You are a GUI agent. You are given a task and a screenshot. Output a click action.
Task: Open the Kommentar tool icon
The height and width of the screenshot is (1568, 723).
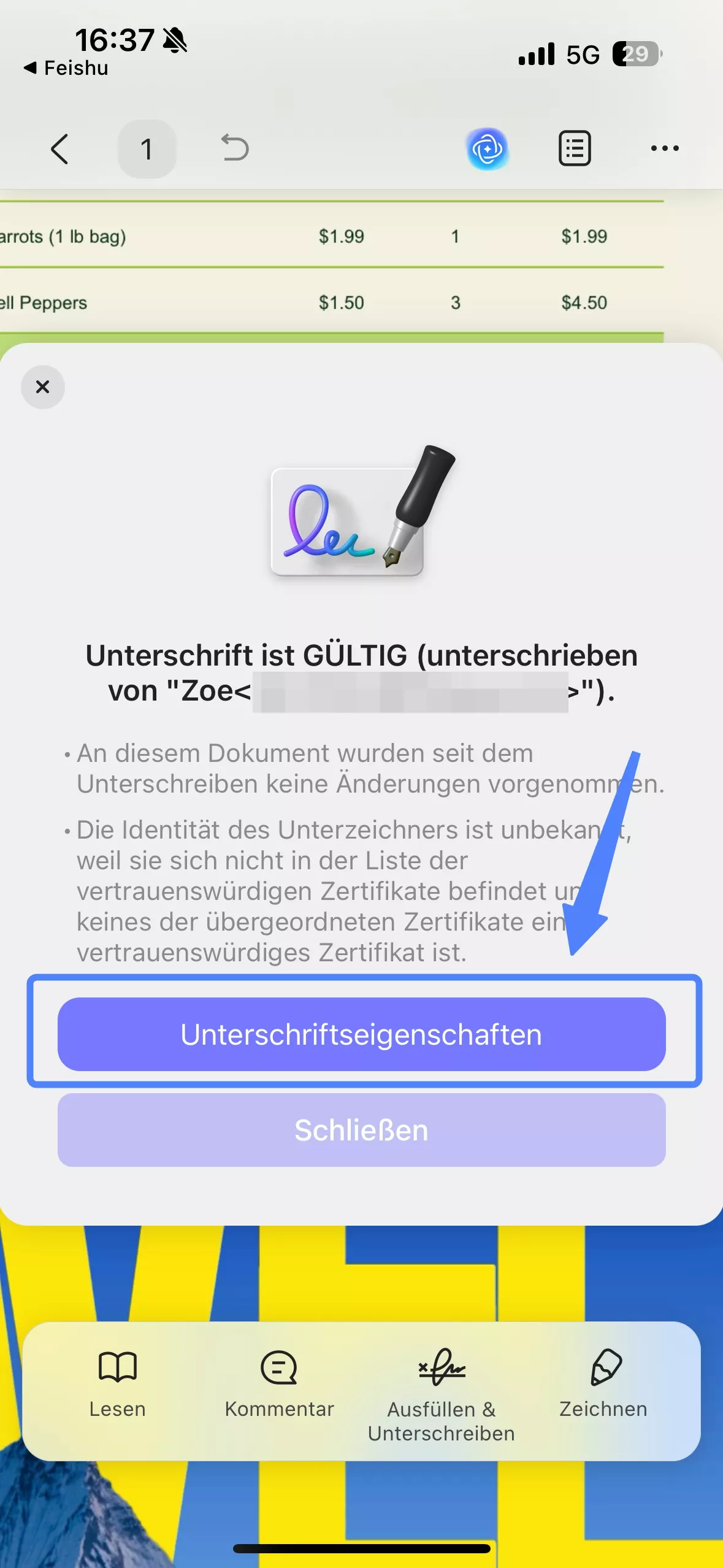[280, 1369]
